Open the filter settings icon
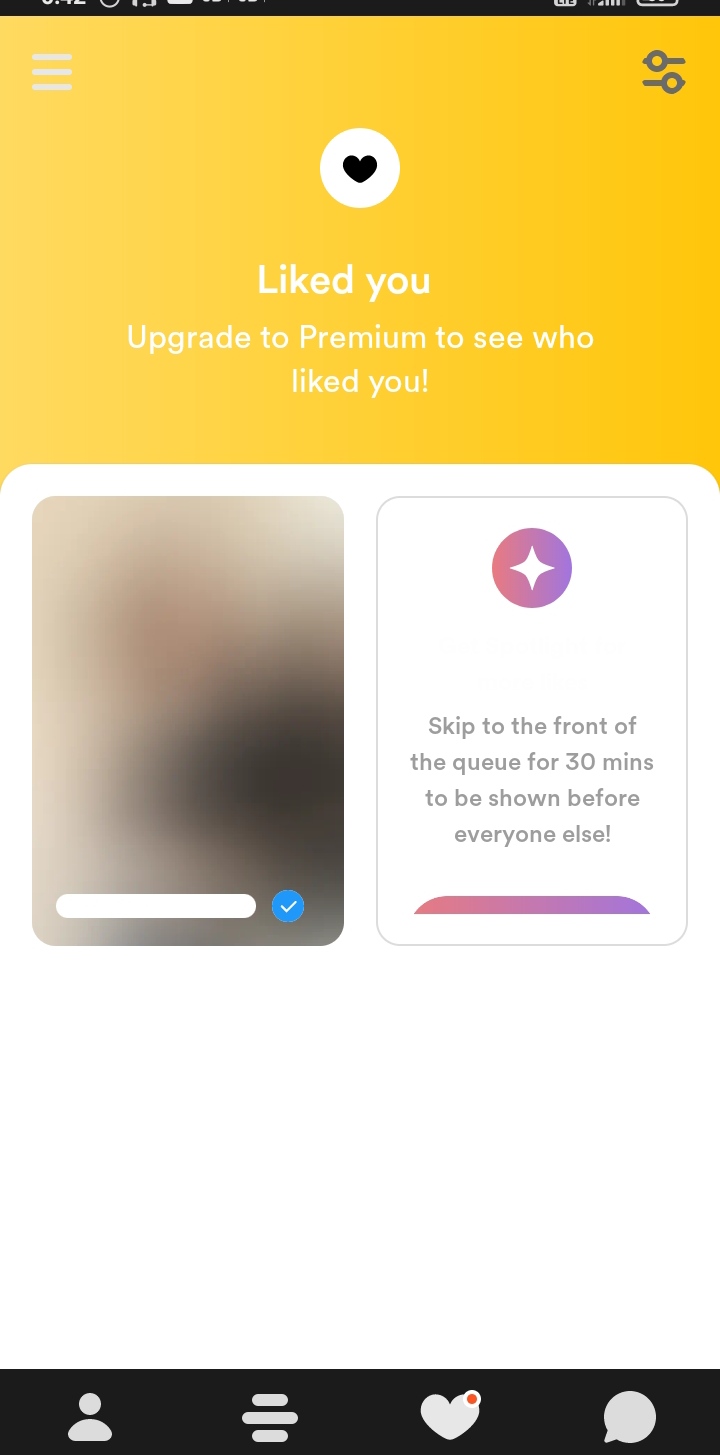Screen dimensions: 720x1455 pos(663,72)
